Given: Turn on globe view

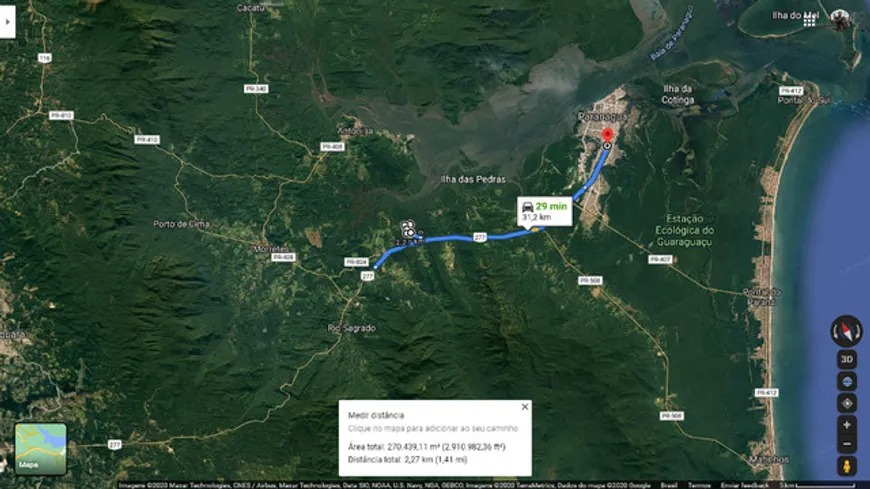Looking at the screenshot, I should tap(847, 381).
